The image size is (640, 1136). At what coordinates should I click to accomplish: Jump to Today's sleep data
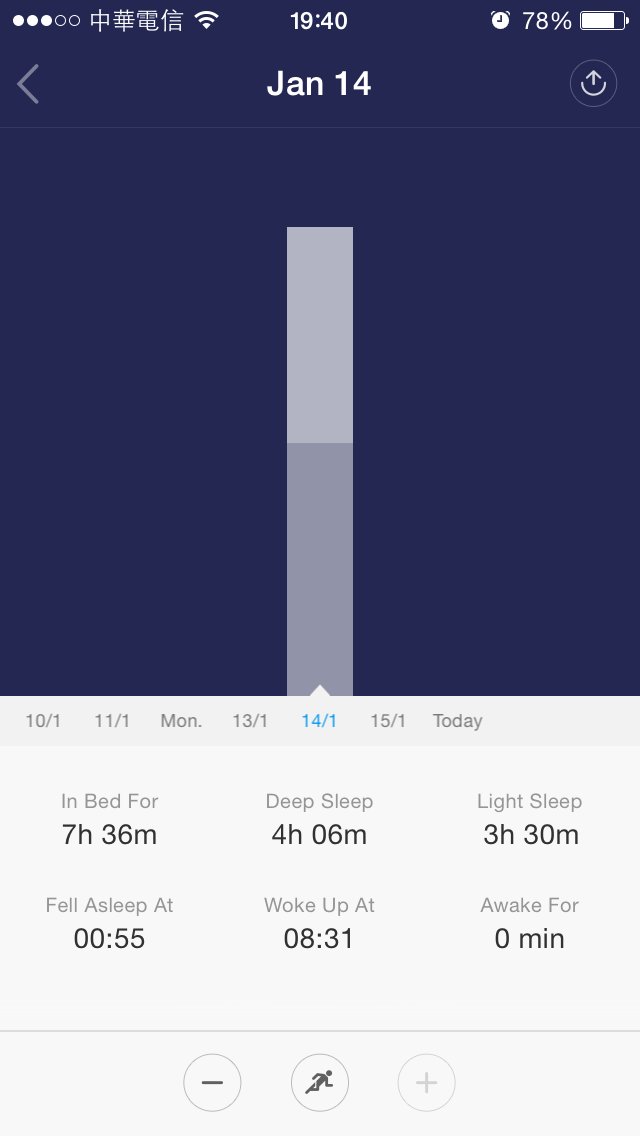coord(457,721)
